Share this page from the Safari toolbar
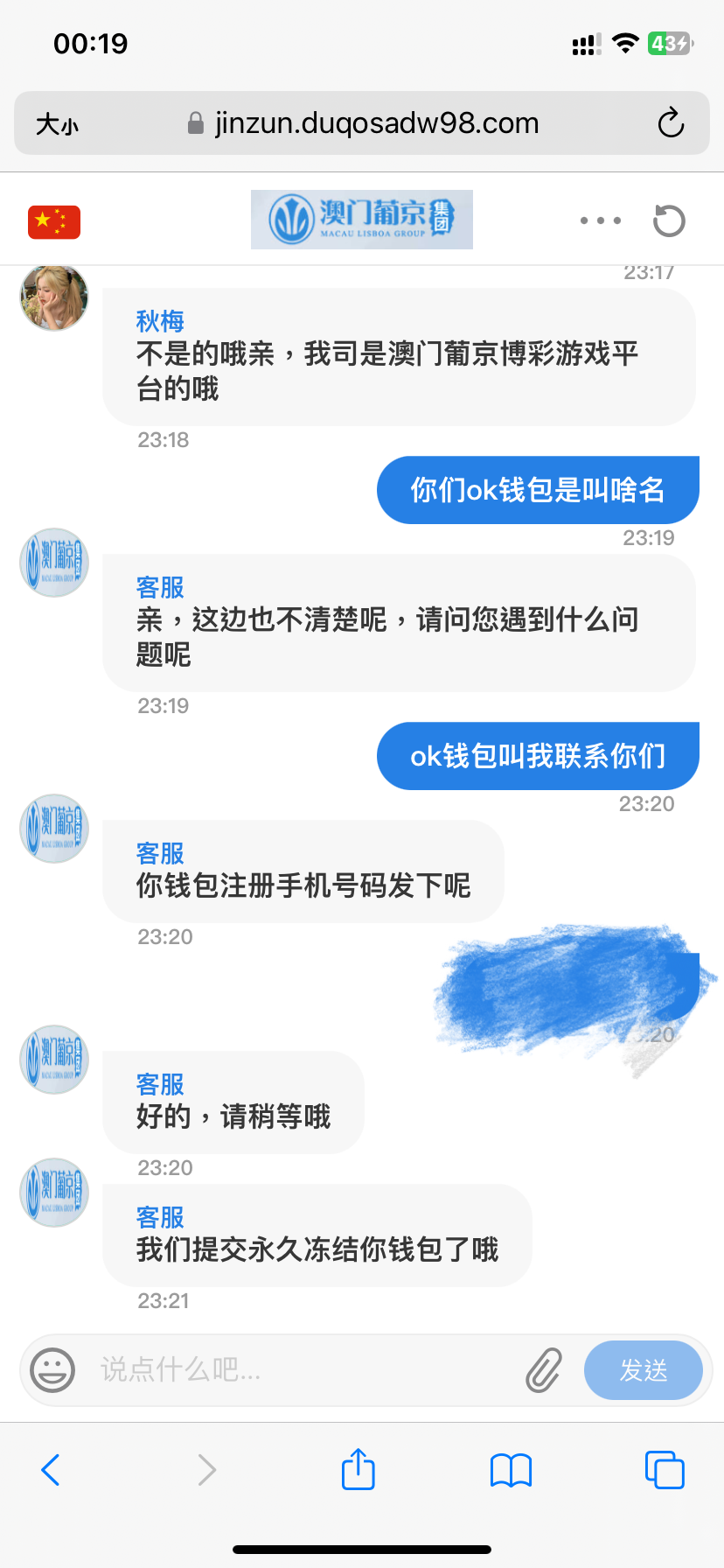This screenshot has height=1568, width=724. pyautogui.click(x=359, y=1469)
